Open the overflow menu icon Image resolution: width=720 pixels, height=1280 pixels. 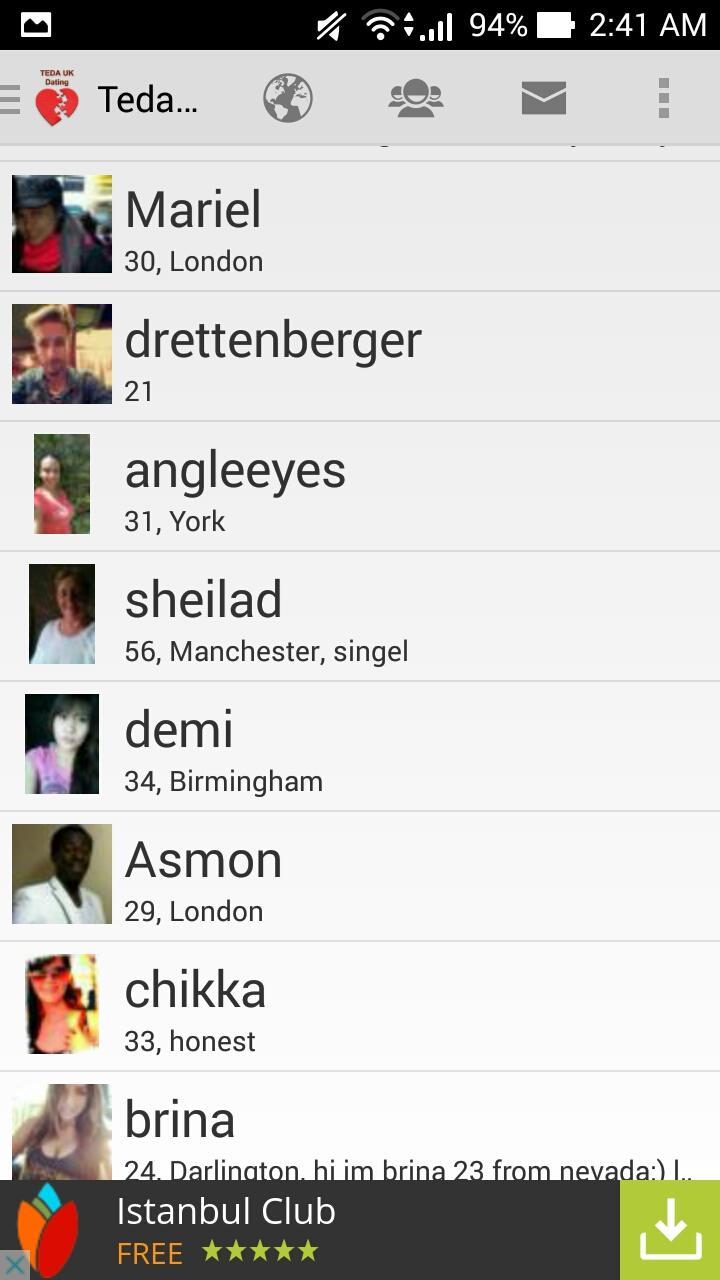pyautogui.click(x=662, y=97)
